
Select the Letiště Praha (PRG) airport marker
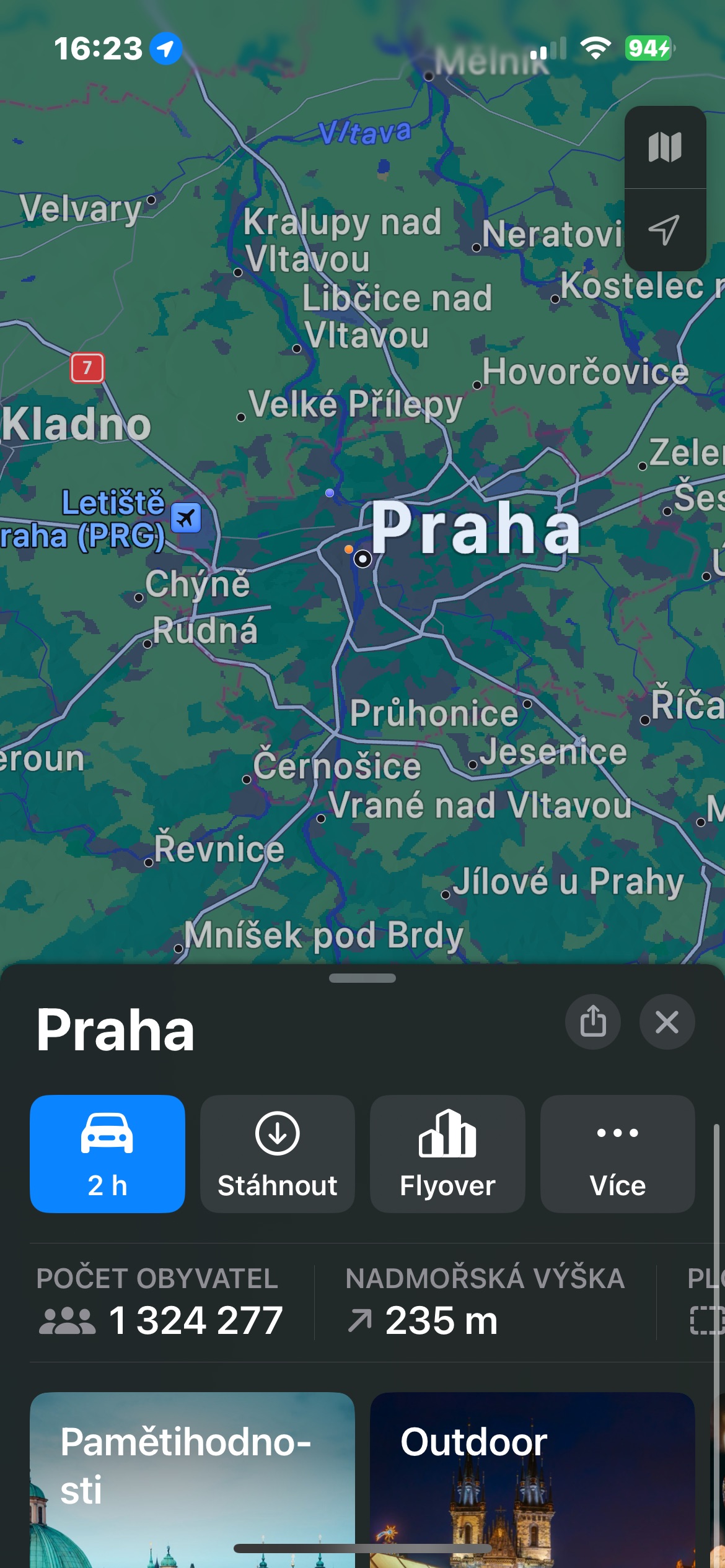(186, 518)
